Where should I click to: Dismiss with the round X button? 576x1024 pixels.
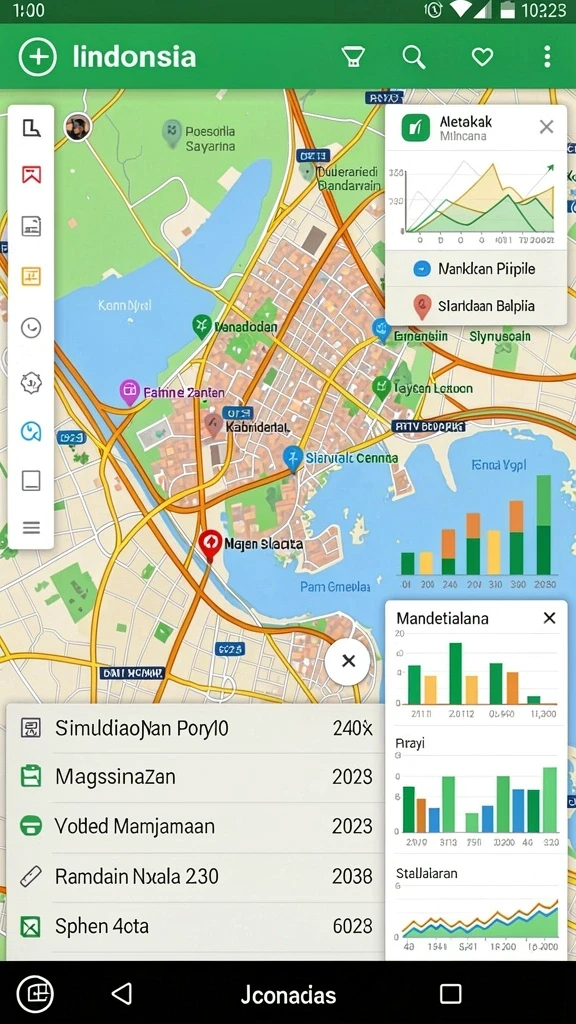coord(348,661)
